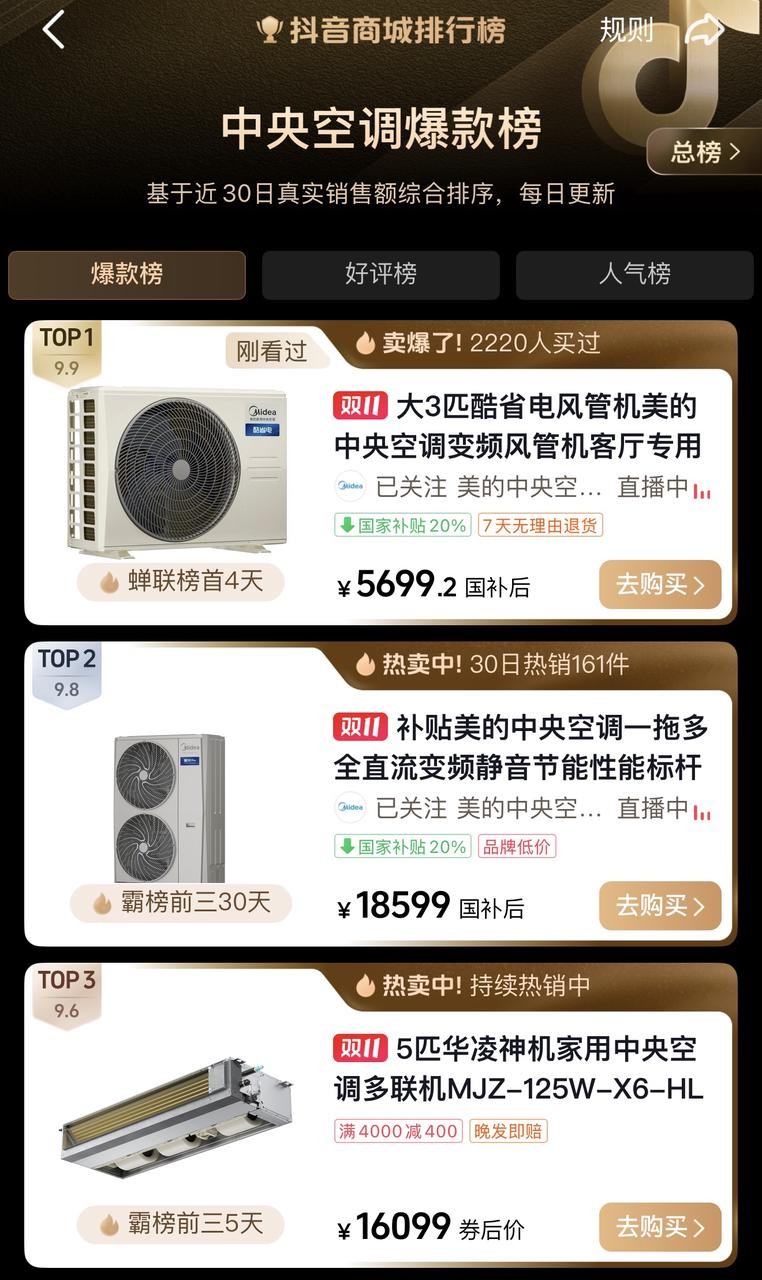The image size is (762, 1280).
Task: Share this ranking list
Action: [705, 30]
